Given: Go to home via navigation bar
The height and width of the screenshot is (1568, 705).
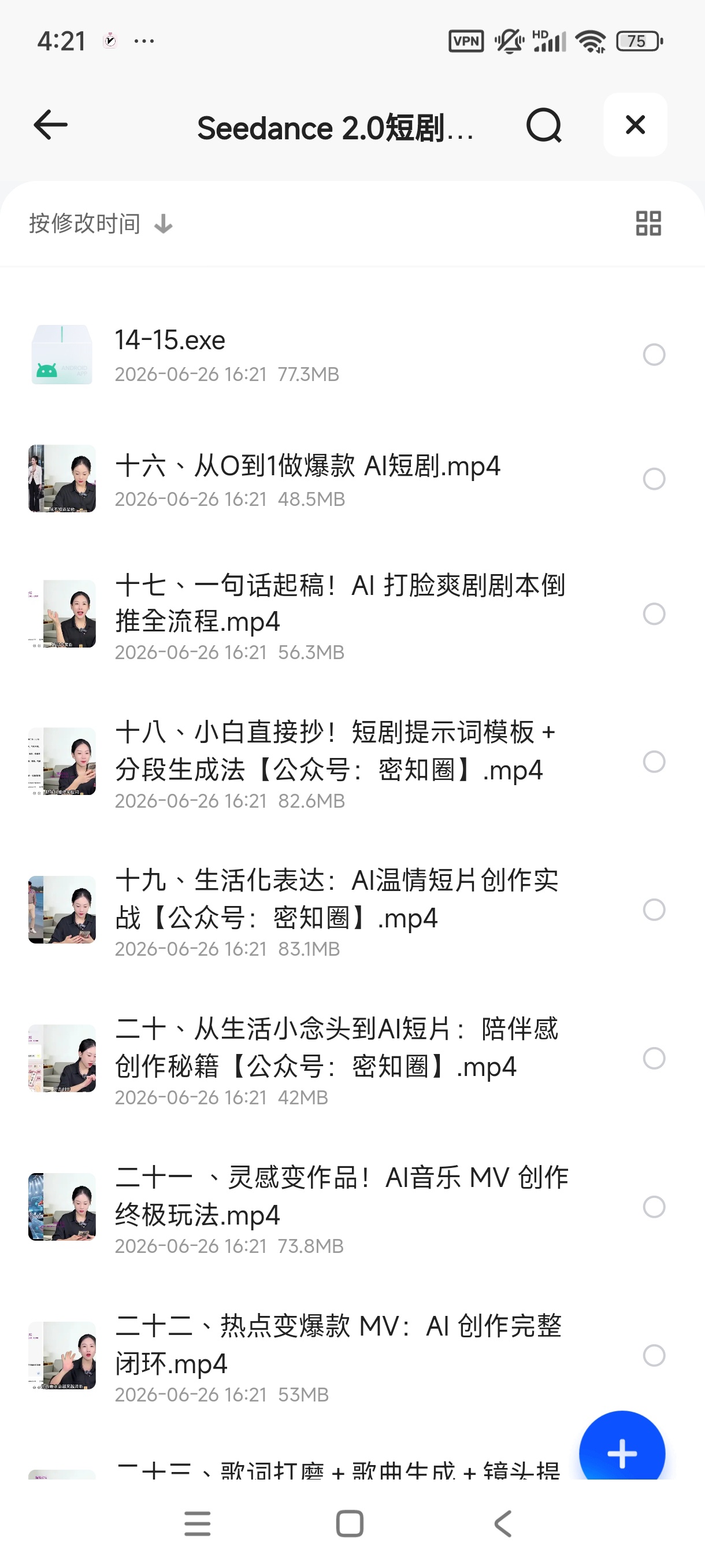Looking at the screenshot, I should click(350, 1523).
